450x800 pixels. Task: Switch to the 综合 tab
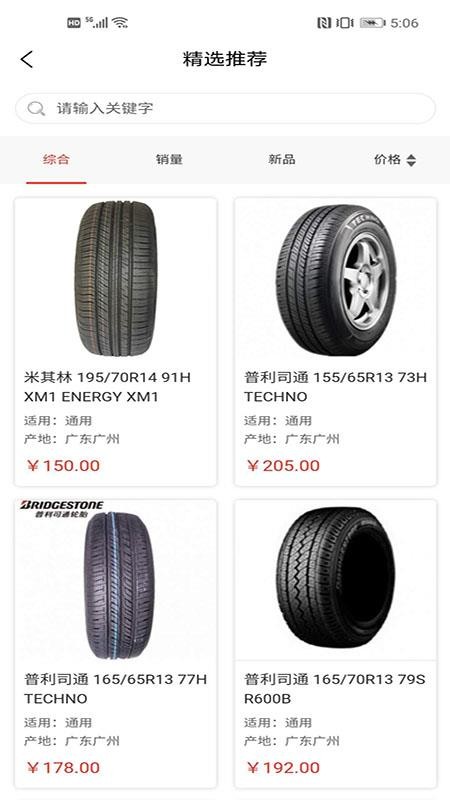(x=56, y=160)
